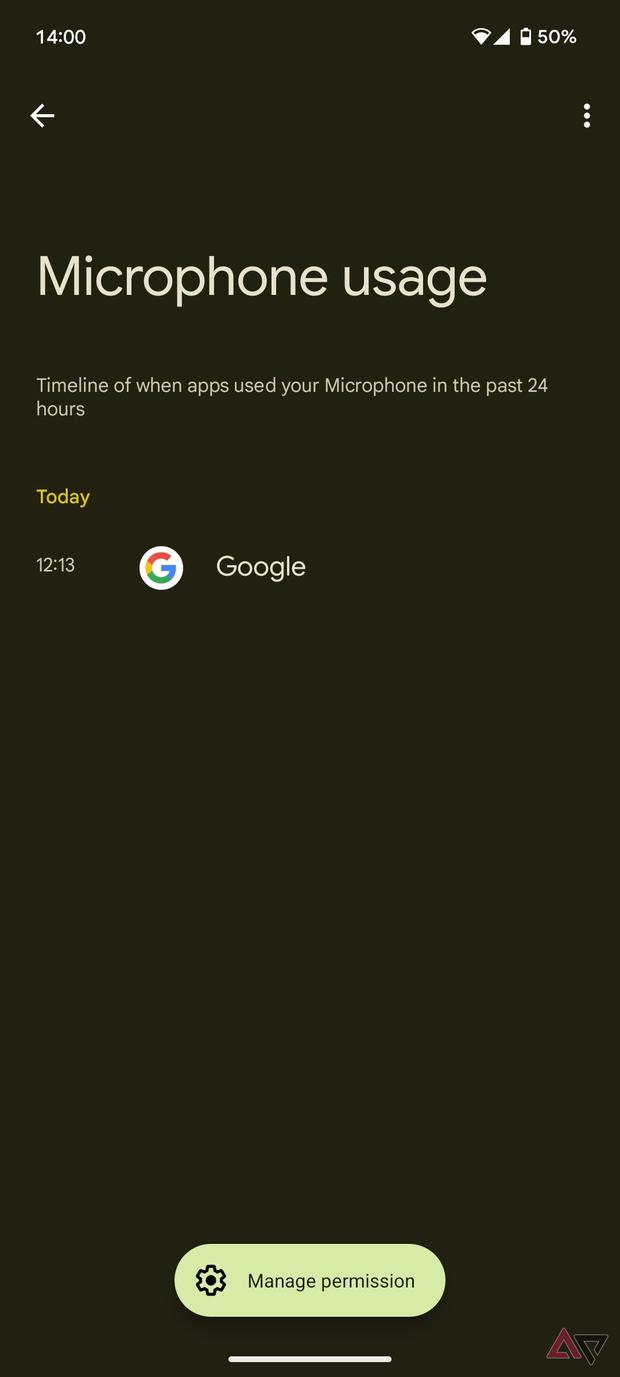Open the three-dot overflow menu
Viewport: 620px width, 1377px height.
[x=587, y=116]
